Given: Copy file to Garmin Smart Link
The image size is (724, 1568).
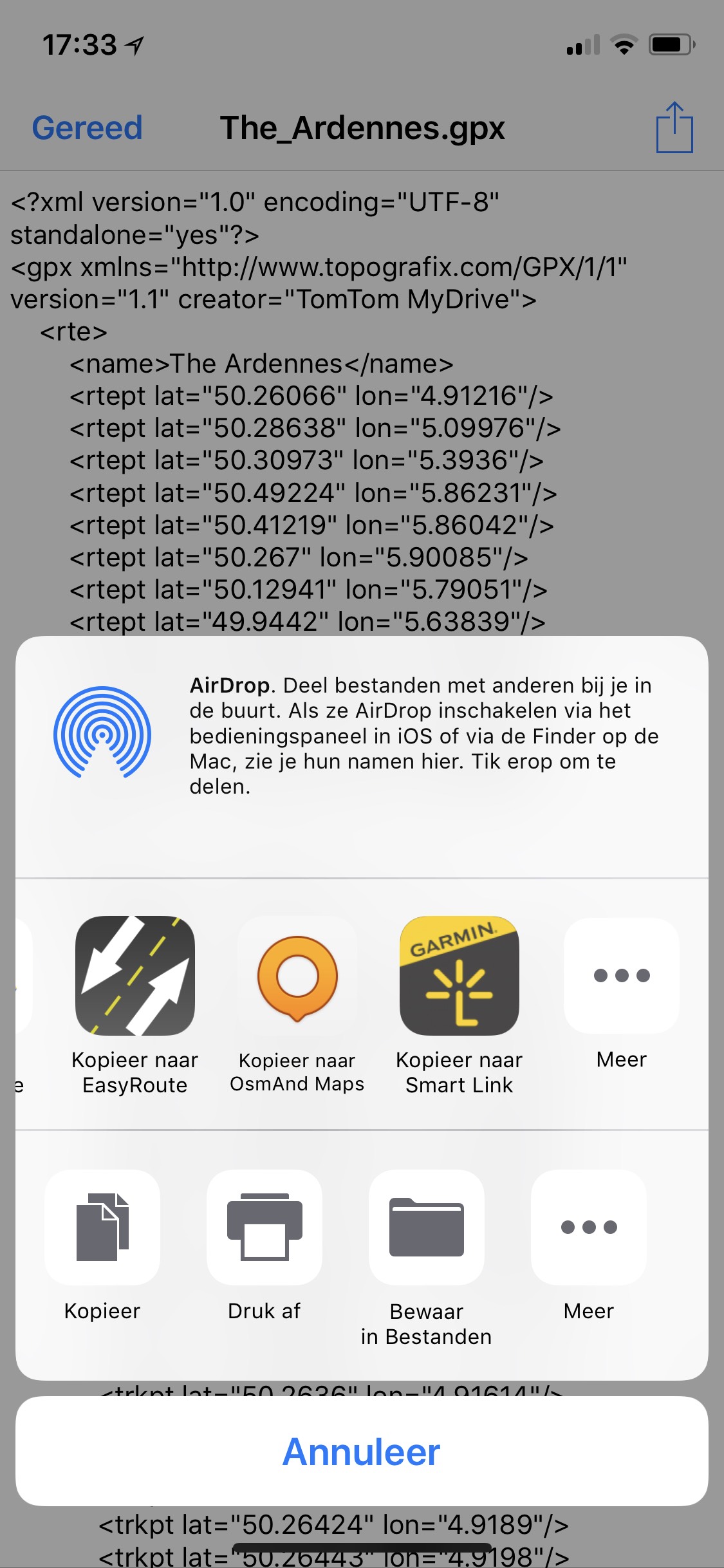Looking at the screenshot, I should (x=459, y=975).
